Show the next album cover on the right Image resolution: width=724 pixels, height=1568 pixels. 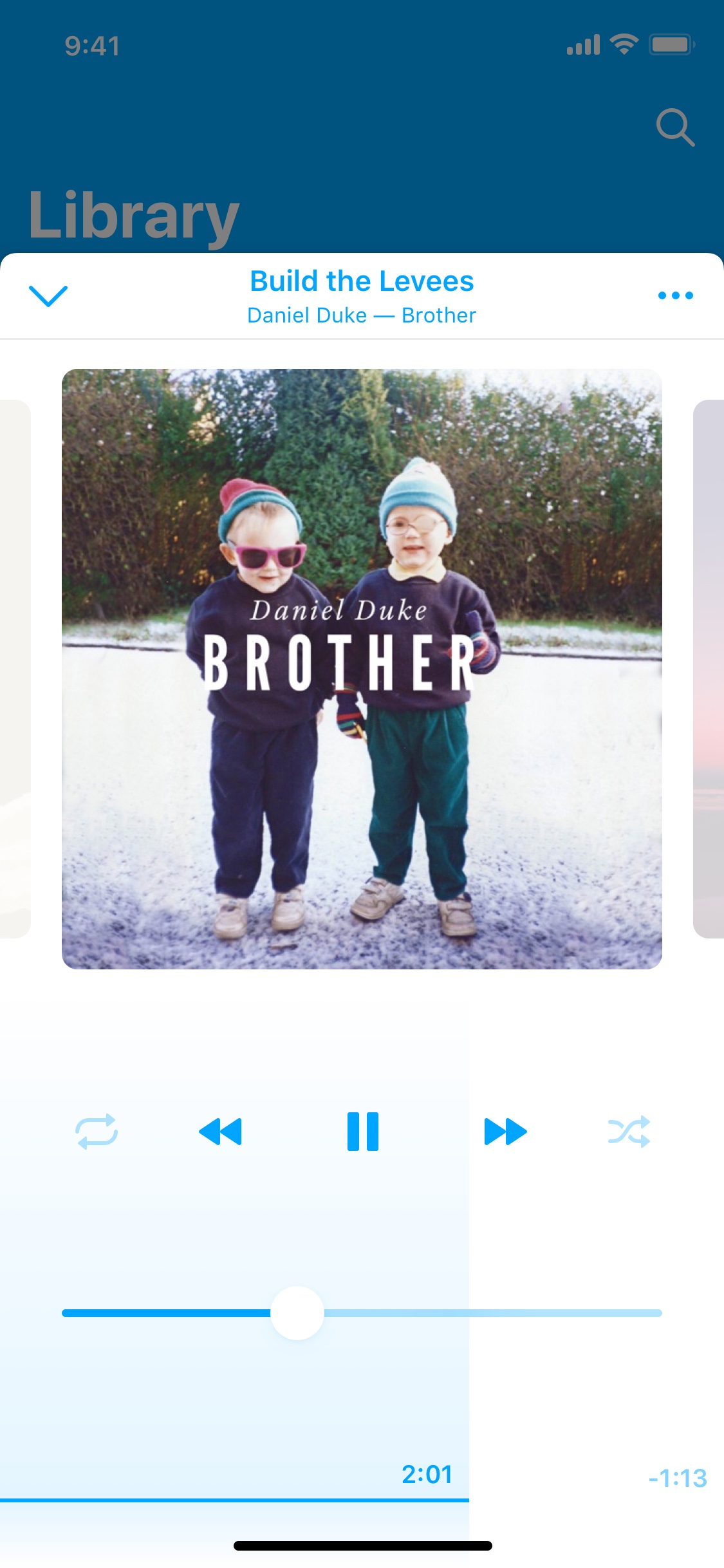pos(709,669)
